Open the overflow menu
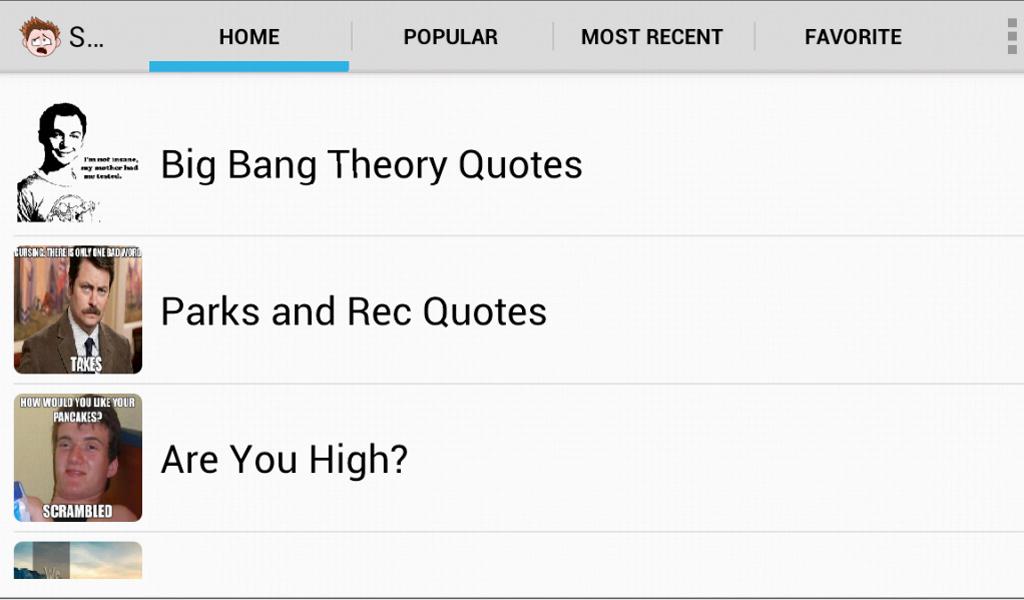 tap(1012, 36)
